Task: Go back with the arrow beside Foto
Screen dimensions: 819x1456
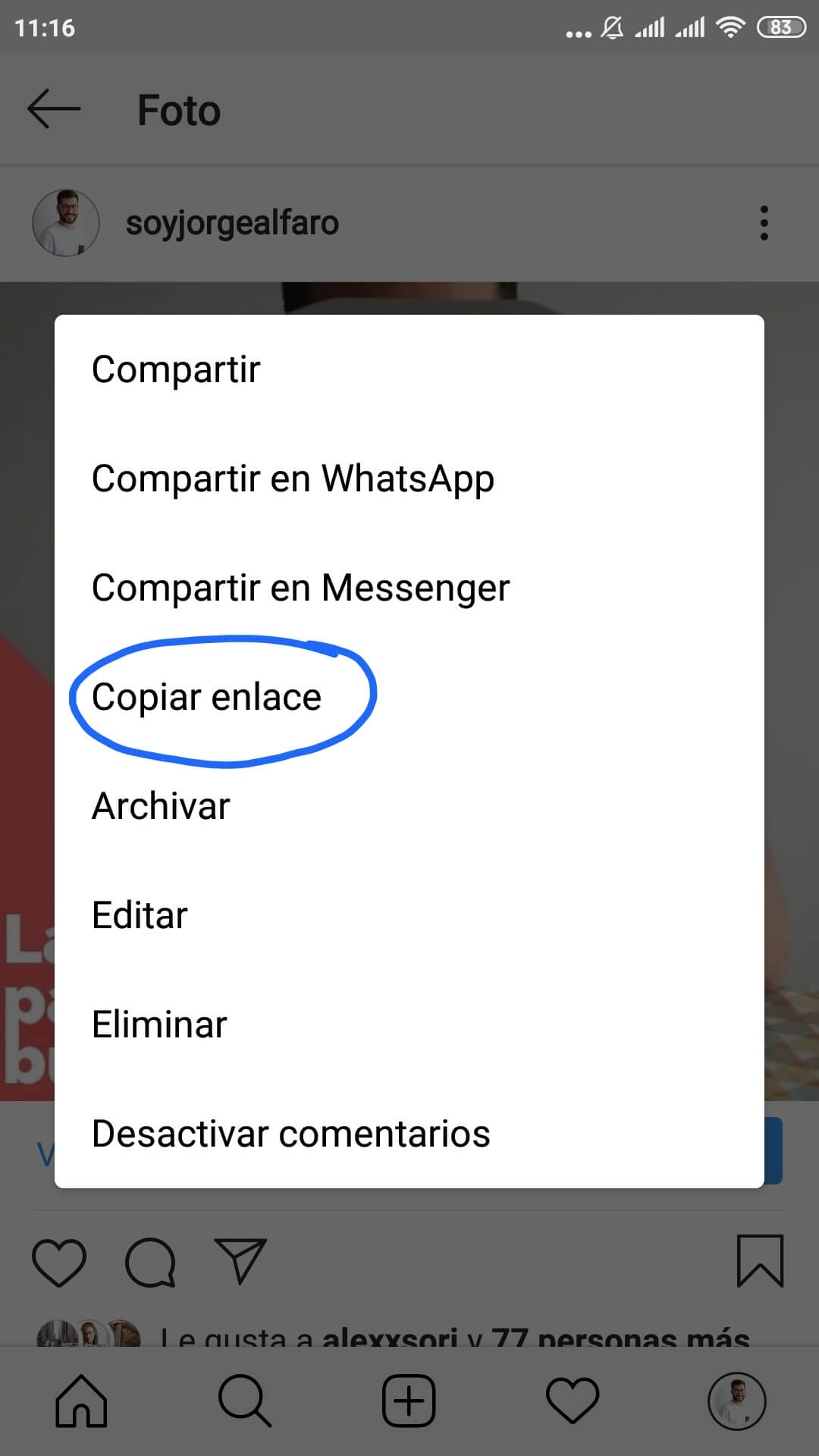Action: tap(53, 109)
